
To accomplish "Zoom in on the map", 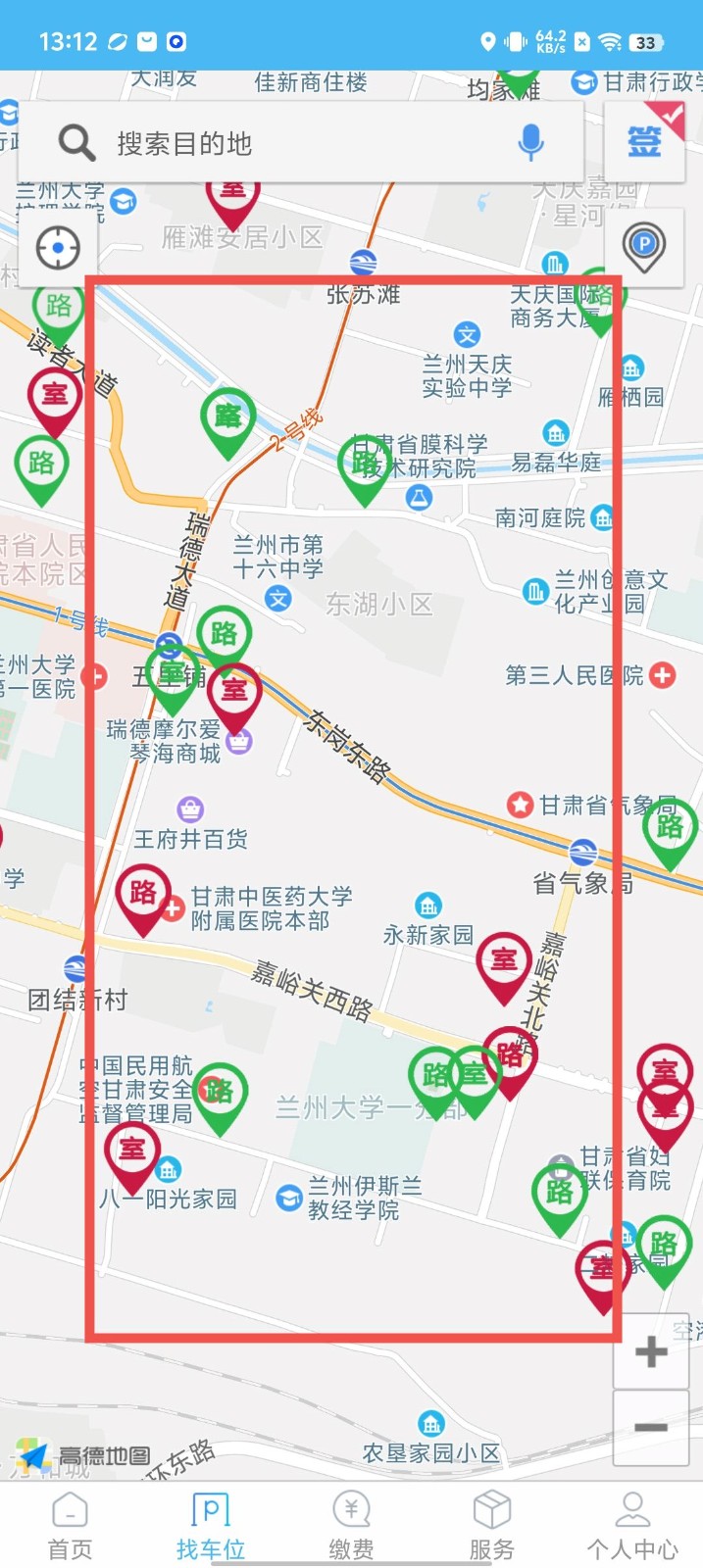I will pyautogui.click(x=650, y=1352).
